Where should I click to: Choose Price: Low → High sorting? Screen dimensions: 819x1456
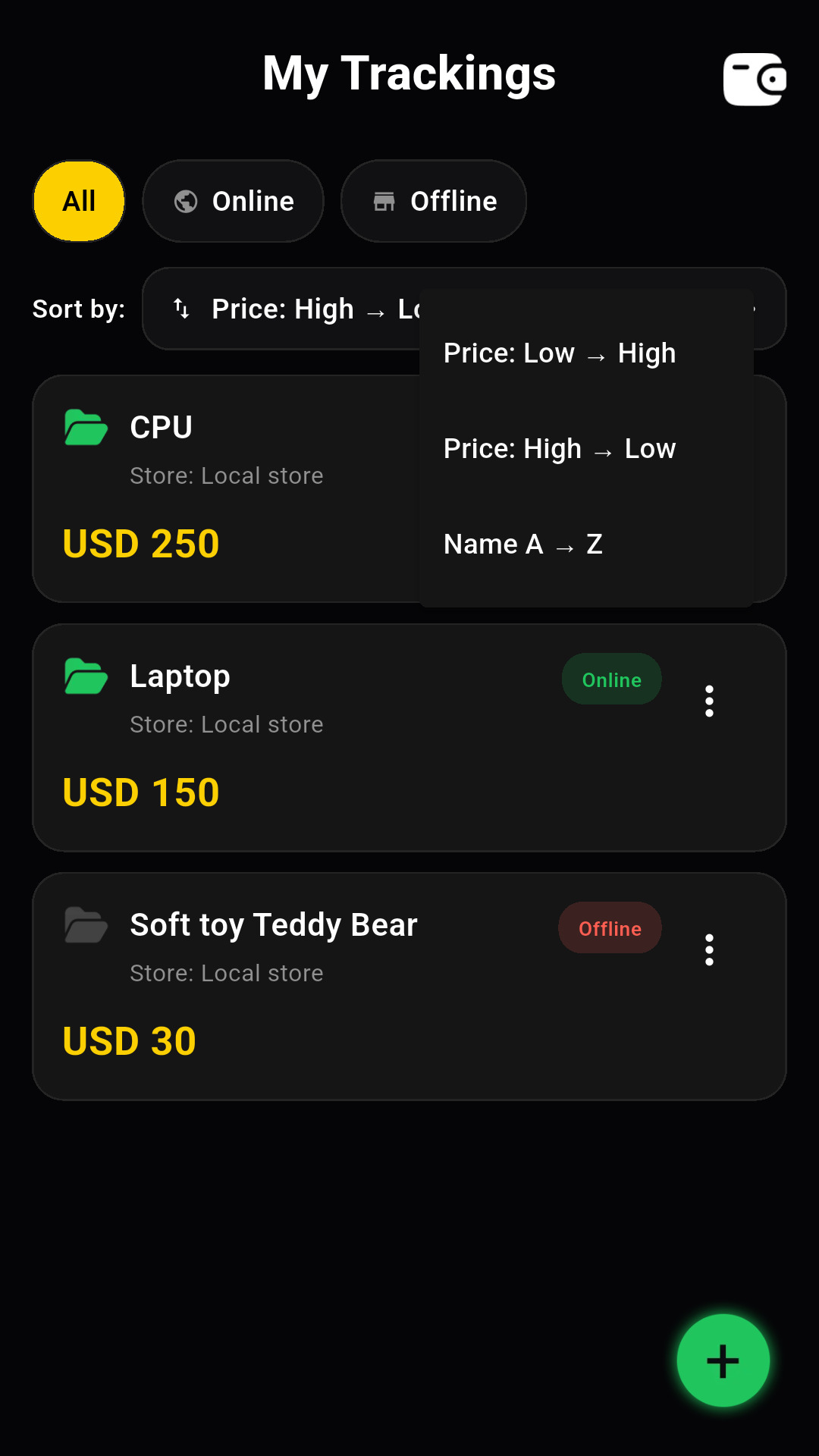pyautogui.click(x=560, y=353)
